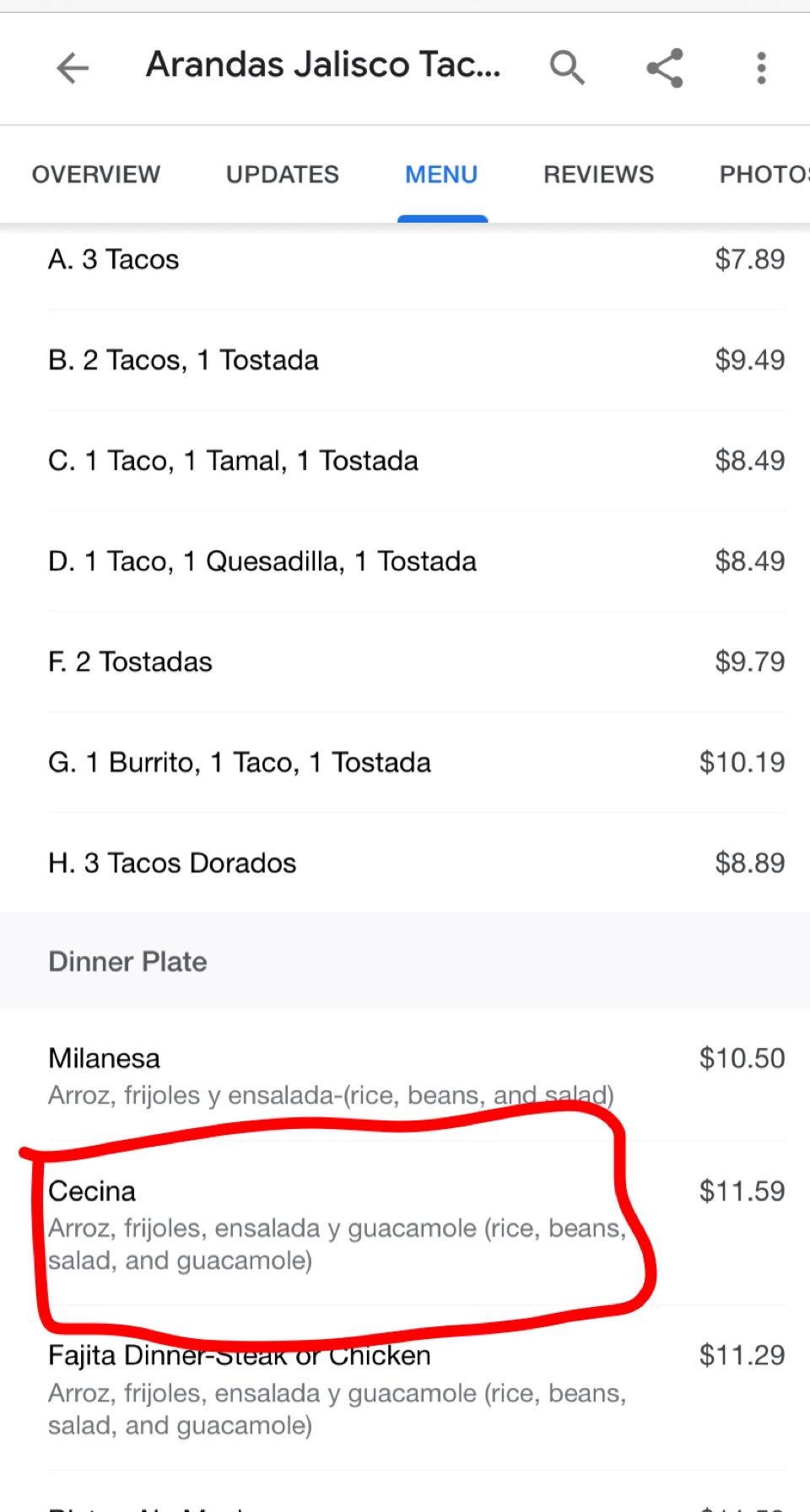Screen dimensions: 810x1512
Task: Switch to the Updates tab
Action: (283, 175)
